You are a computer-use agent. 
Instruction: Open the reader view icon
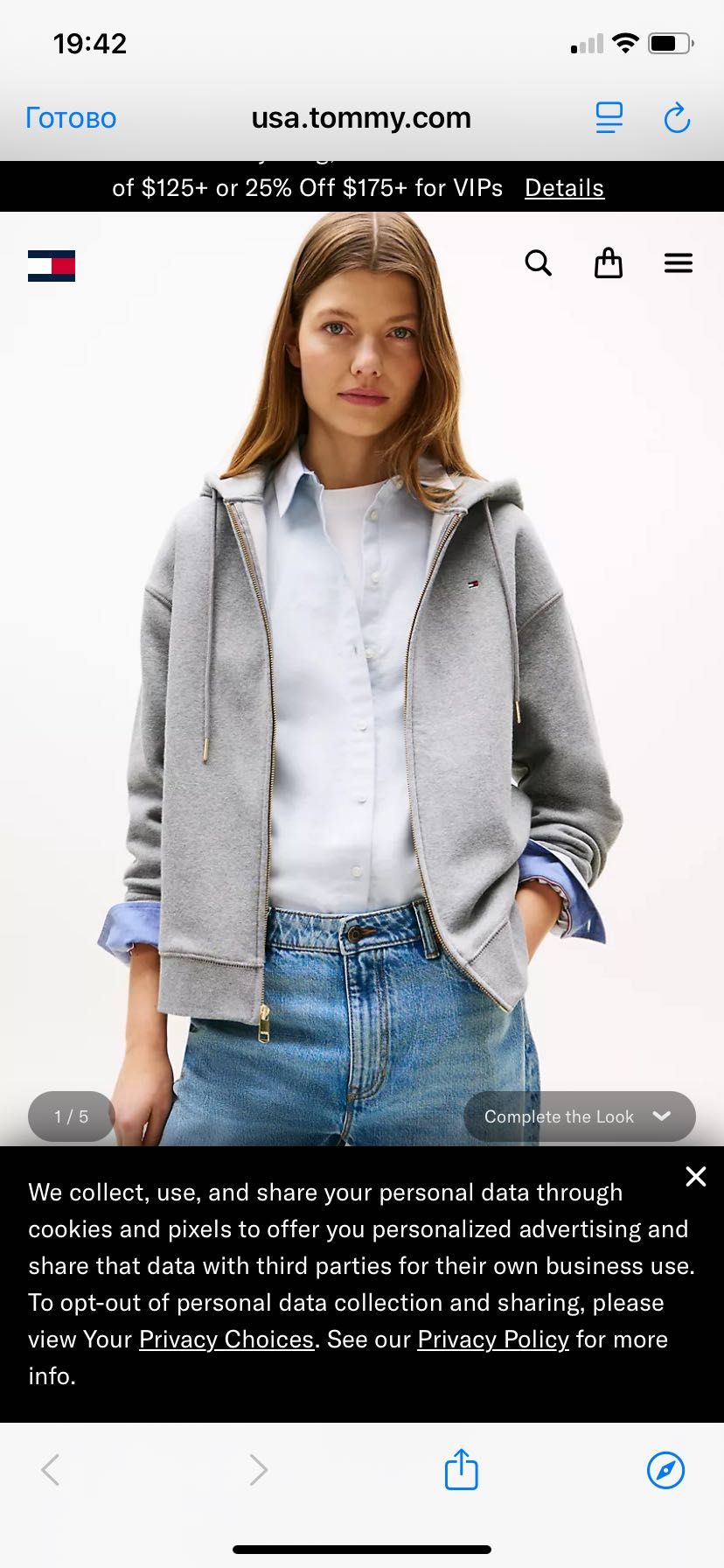pos(609,117)
